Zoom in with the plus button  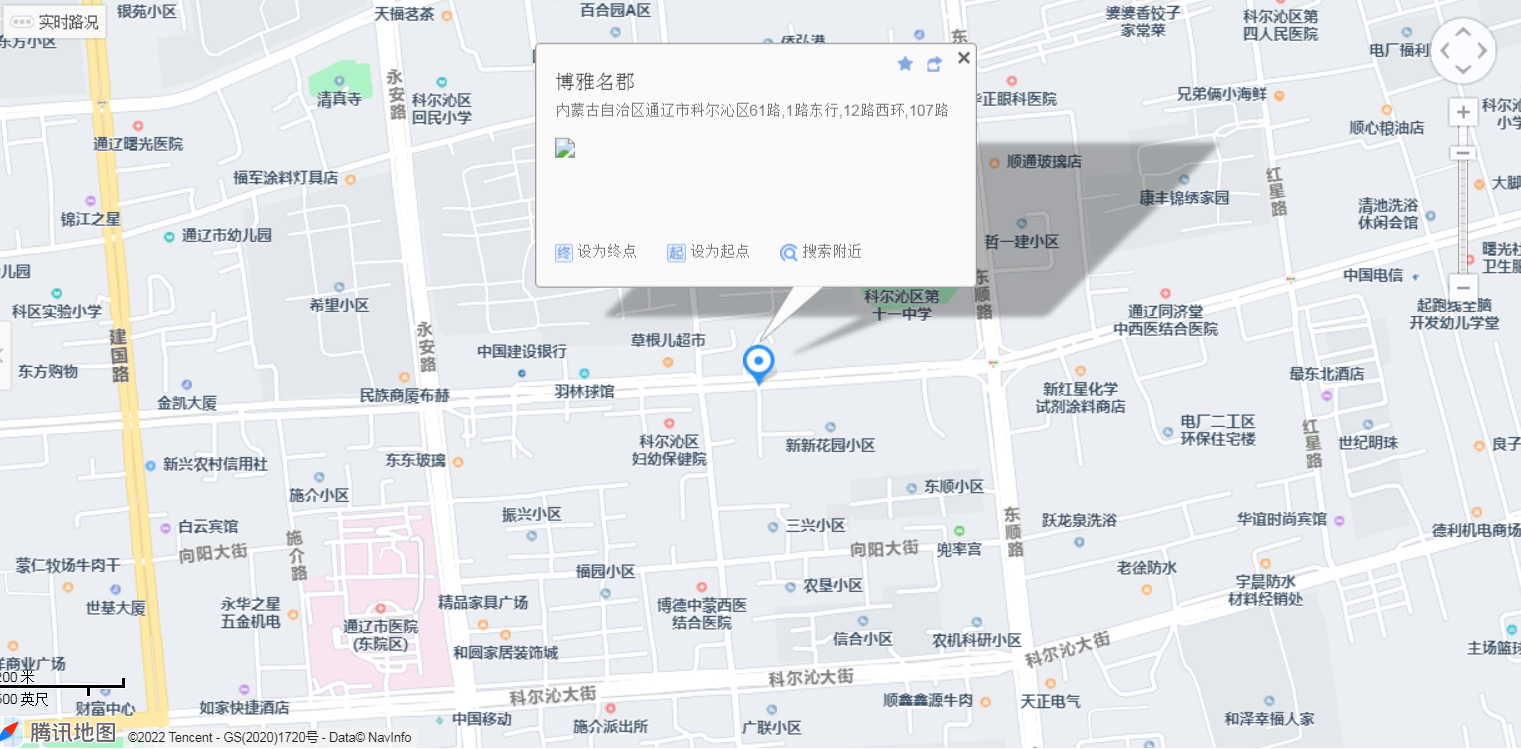click(1463, 112)
